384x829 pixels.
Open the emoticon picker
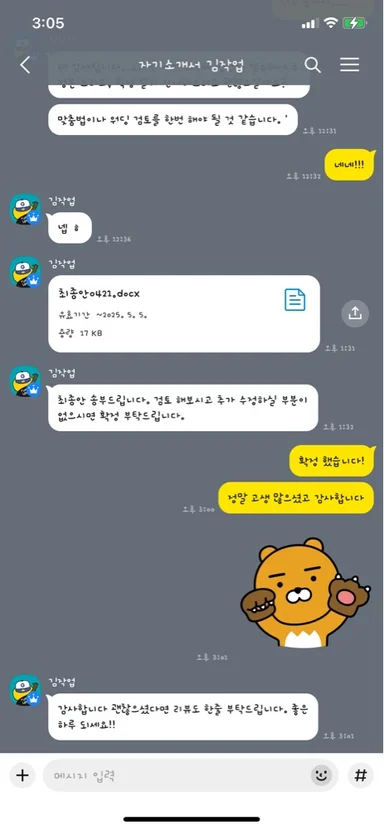[321, 776]
